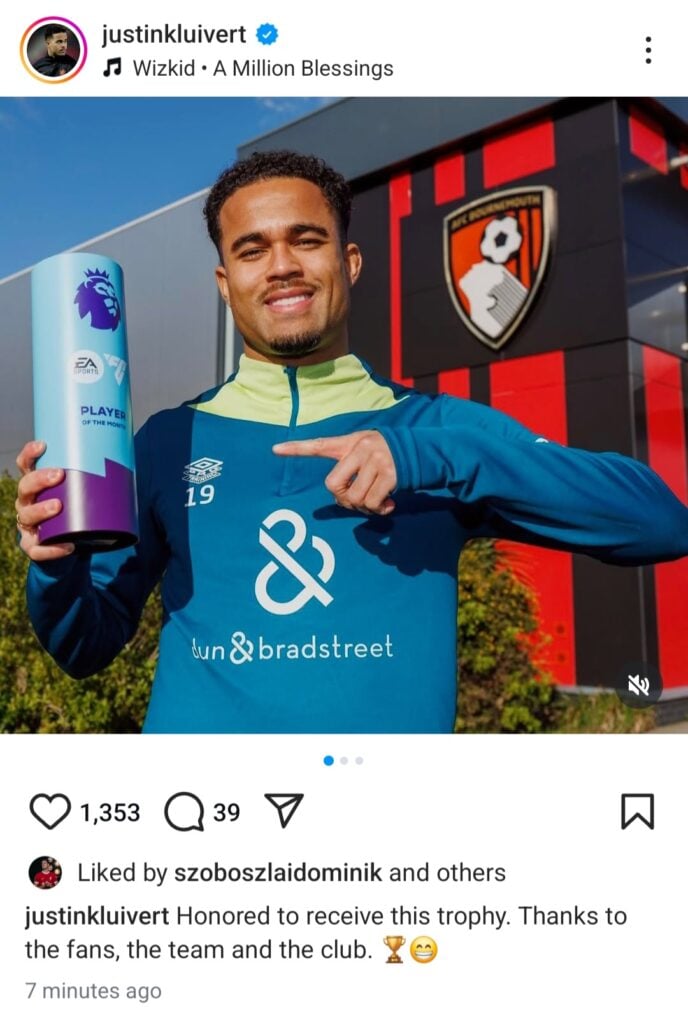Open justinkluivert's profile from the caption
688x1024 pixels.
coord(97,916)
